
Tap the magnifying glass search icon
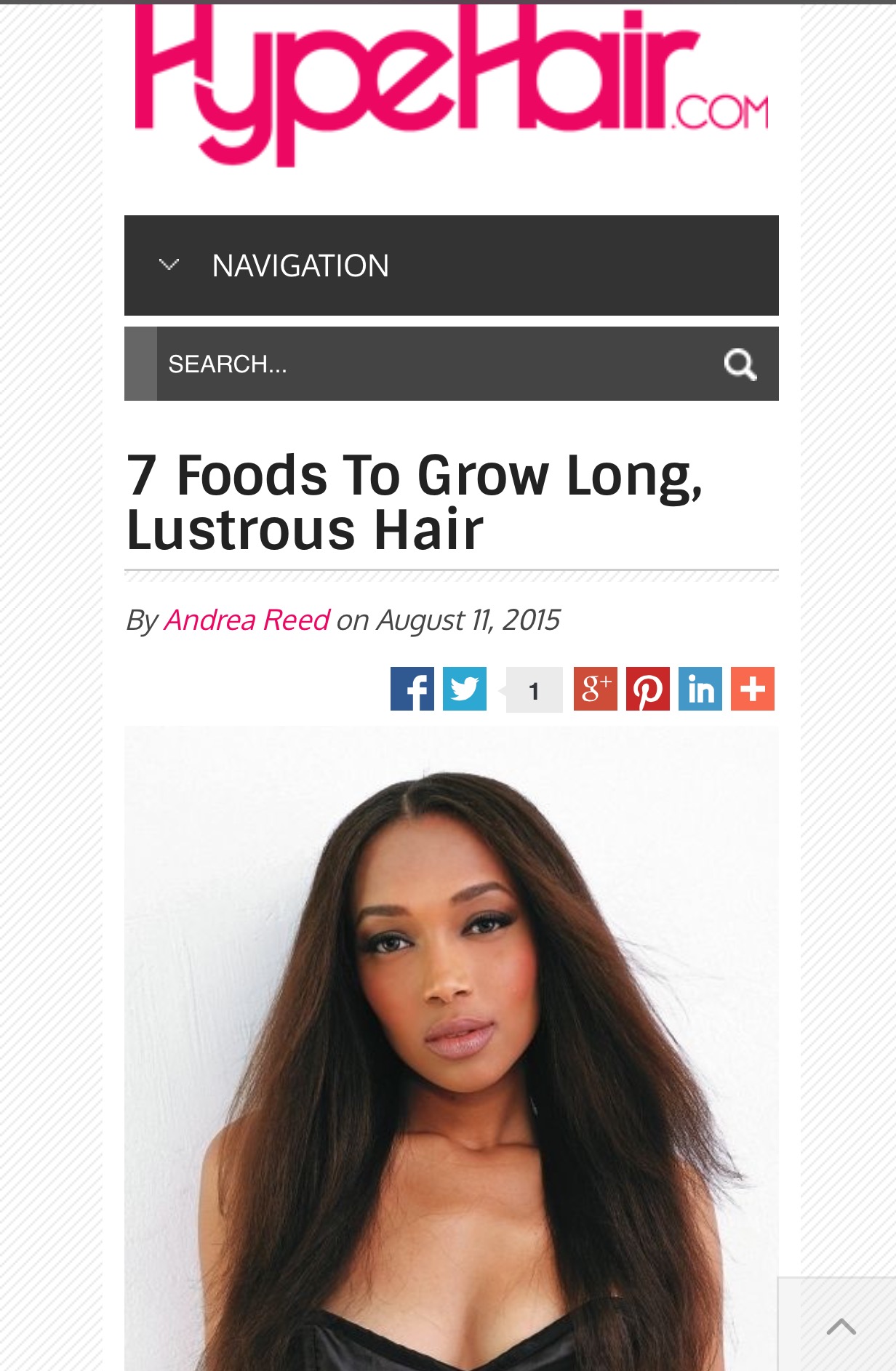click(740, 364)
